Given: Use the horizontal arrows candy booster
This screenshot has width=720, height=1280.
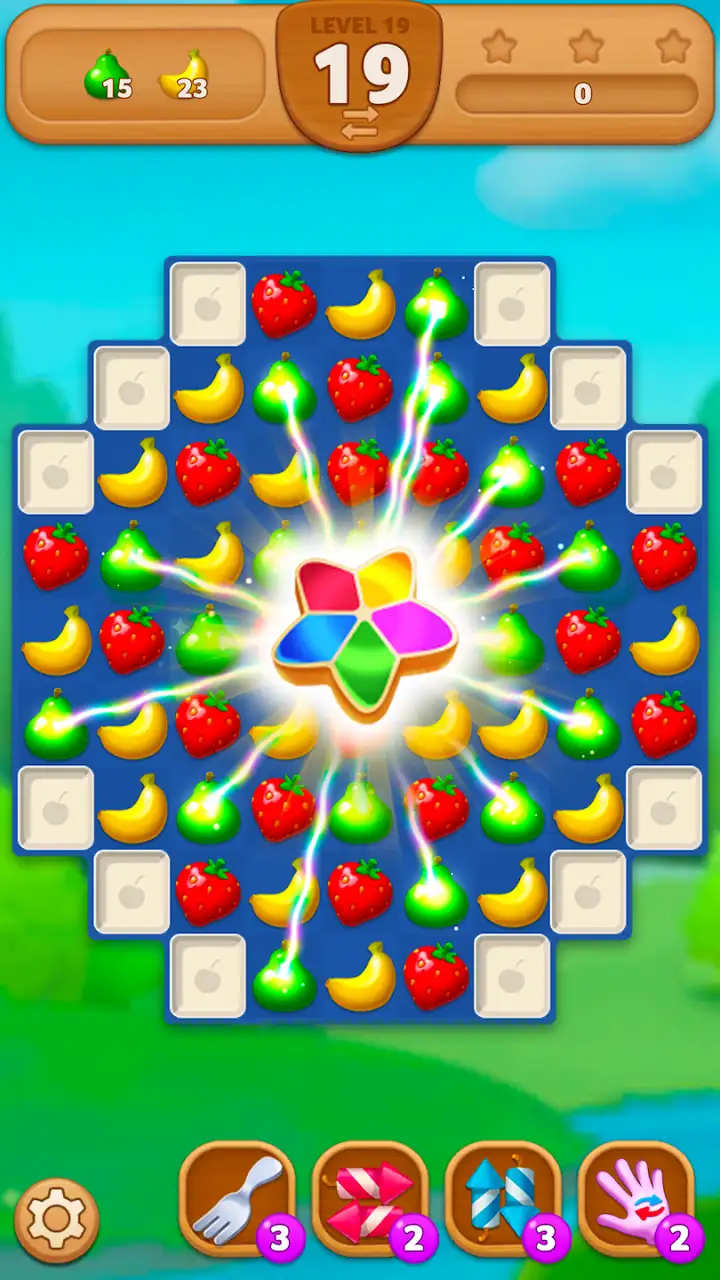Looking at the screenshot, I should click(370, 1199).
